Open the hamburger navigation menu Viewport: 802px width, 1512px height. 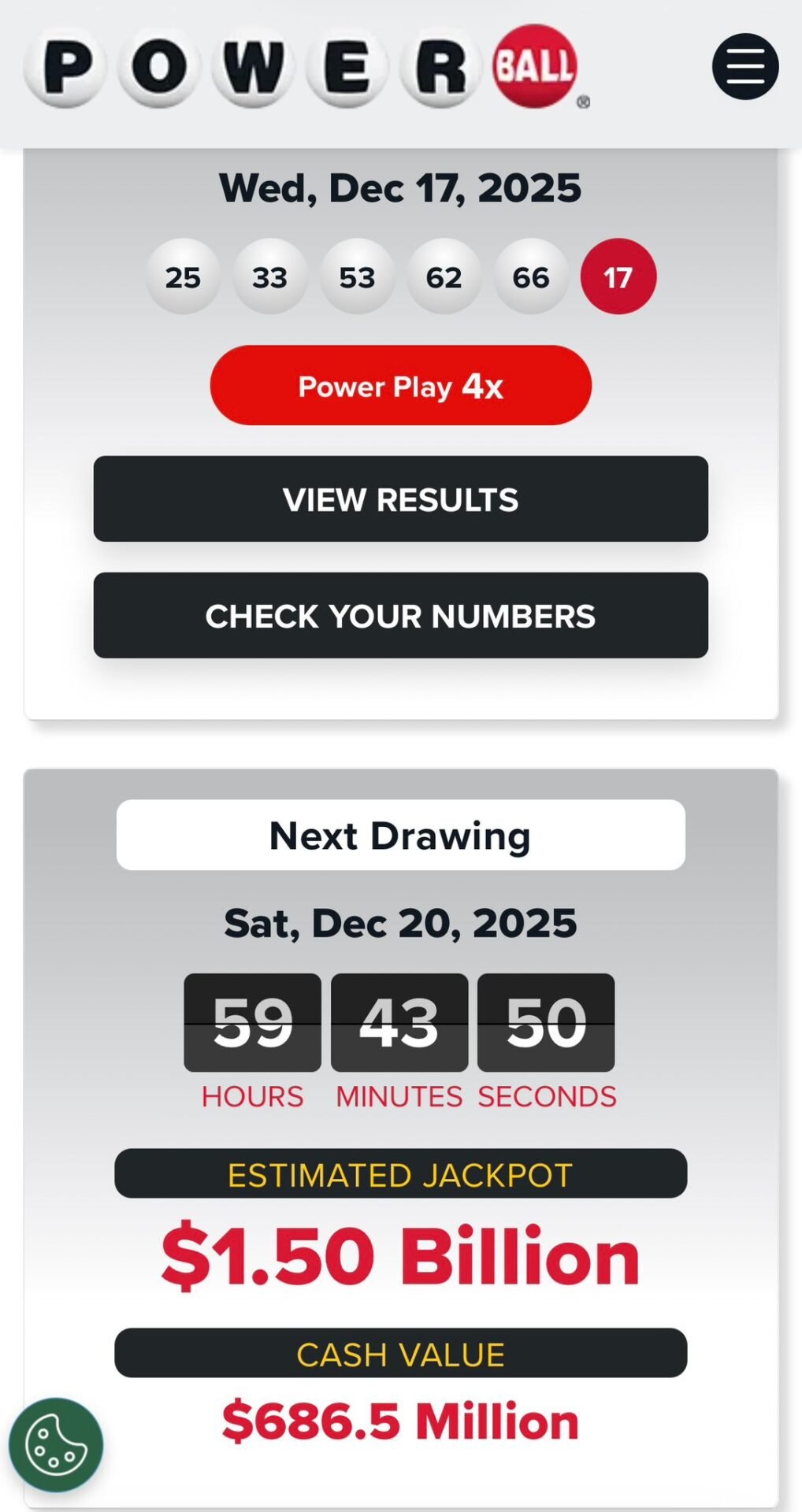point(744,66)
